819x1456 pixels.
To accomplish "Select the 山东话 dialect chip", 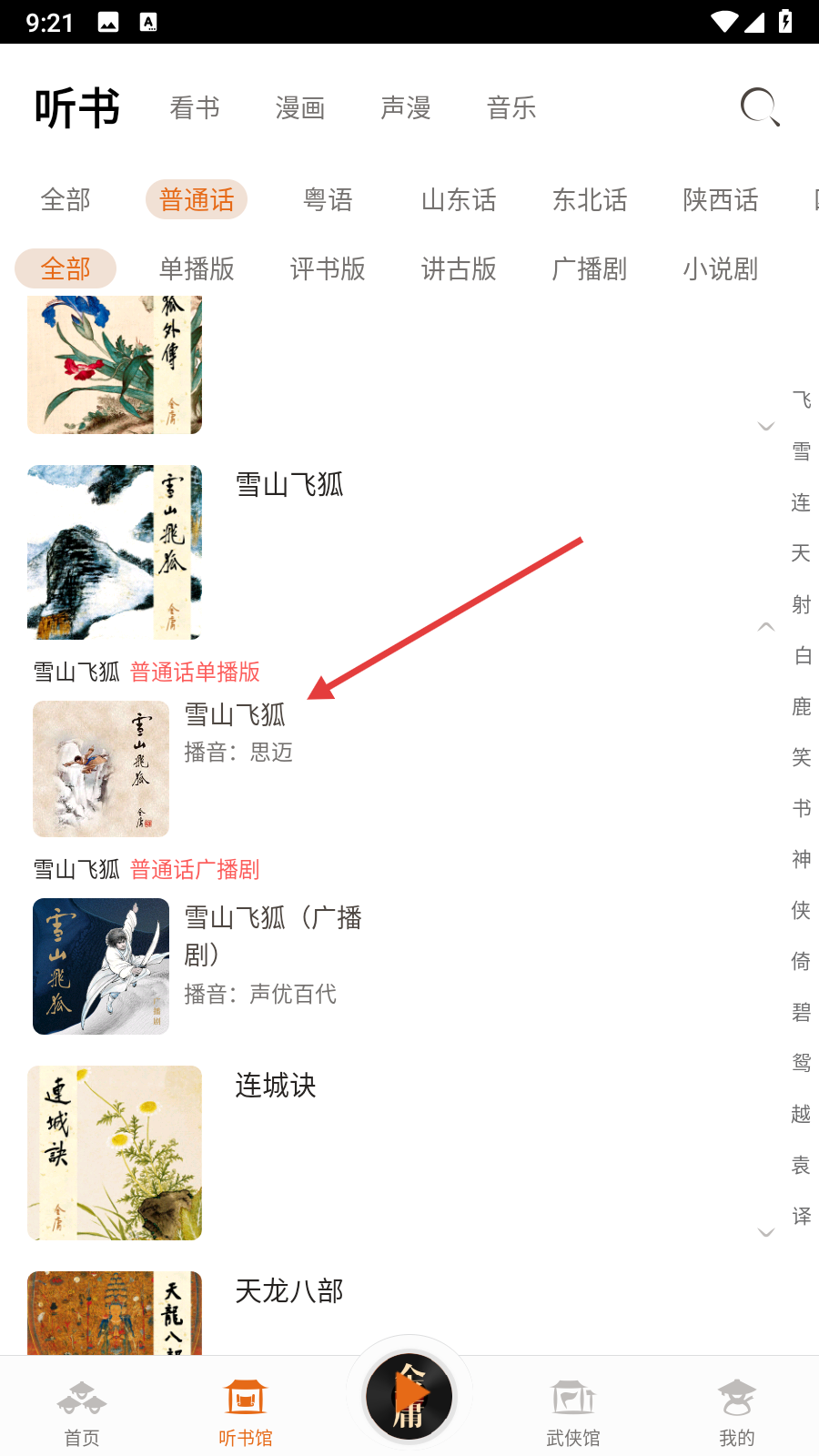I will [459, 199].
